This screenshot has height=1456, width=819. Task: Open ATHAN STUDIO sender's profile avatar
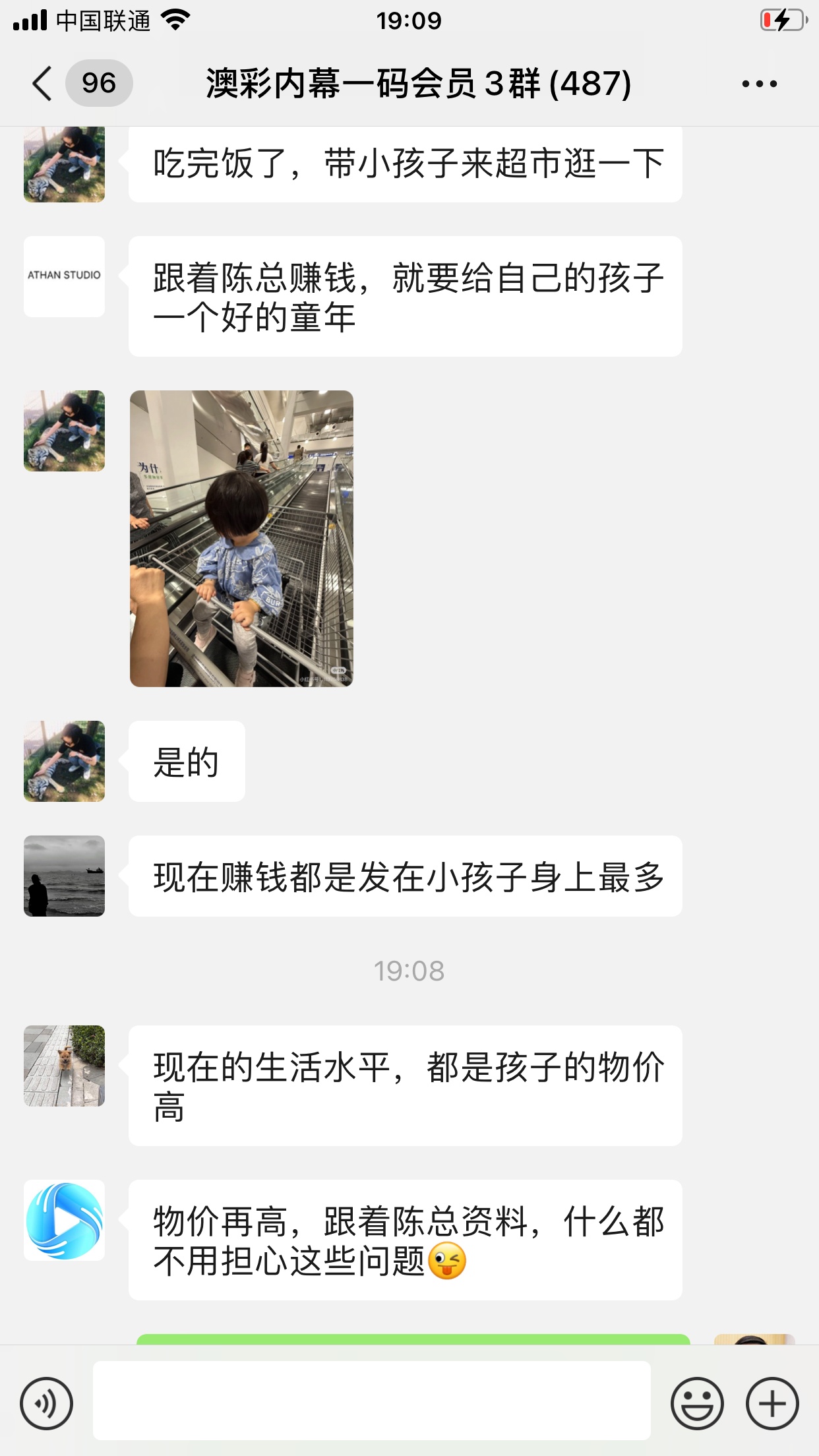click(64, 276)
